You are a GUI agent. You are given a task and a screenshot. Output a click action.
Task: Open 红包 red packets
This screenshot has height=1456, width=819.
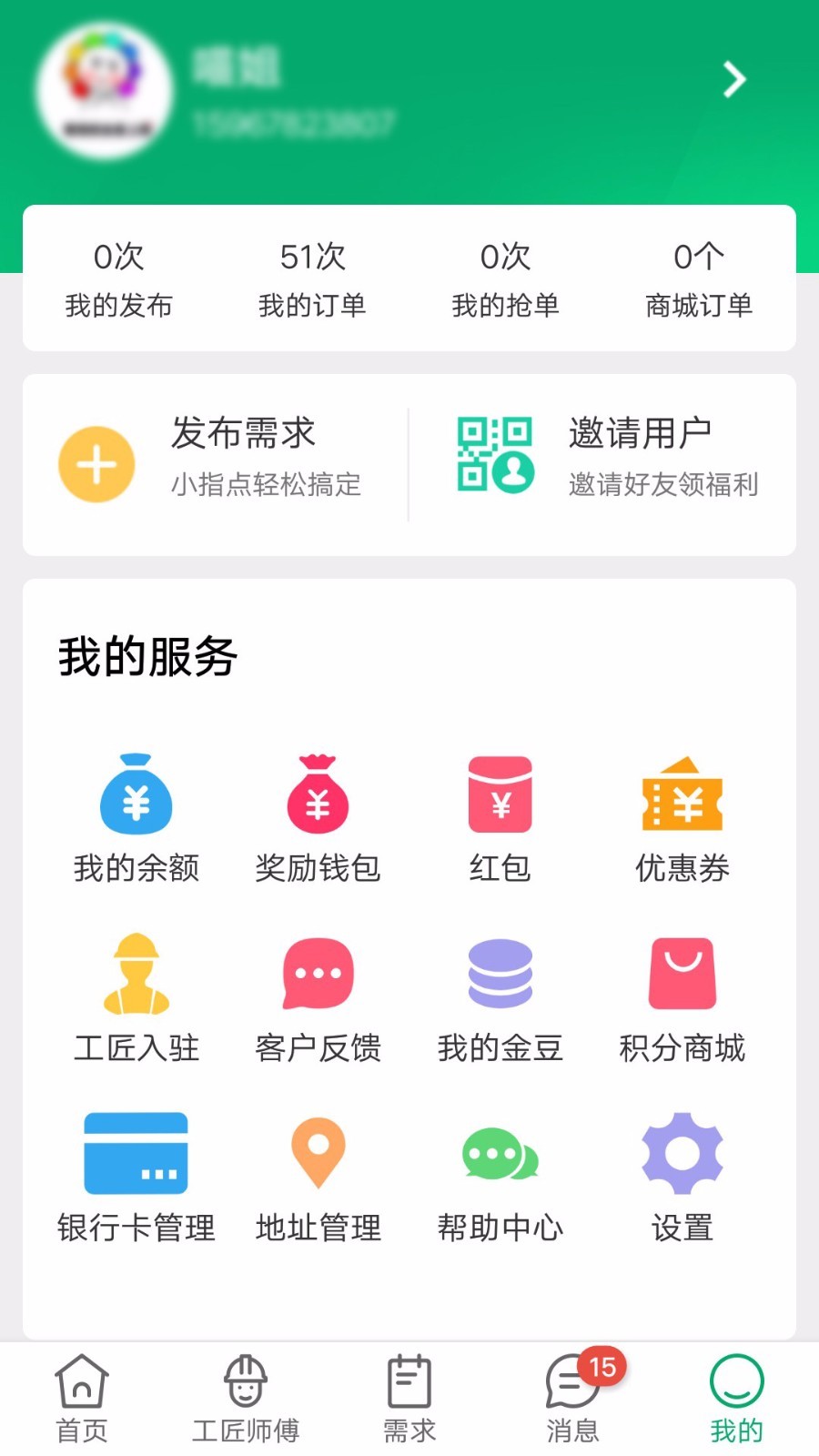500,818
